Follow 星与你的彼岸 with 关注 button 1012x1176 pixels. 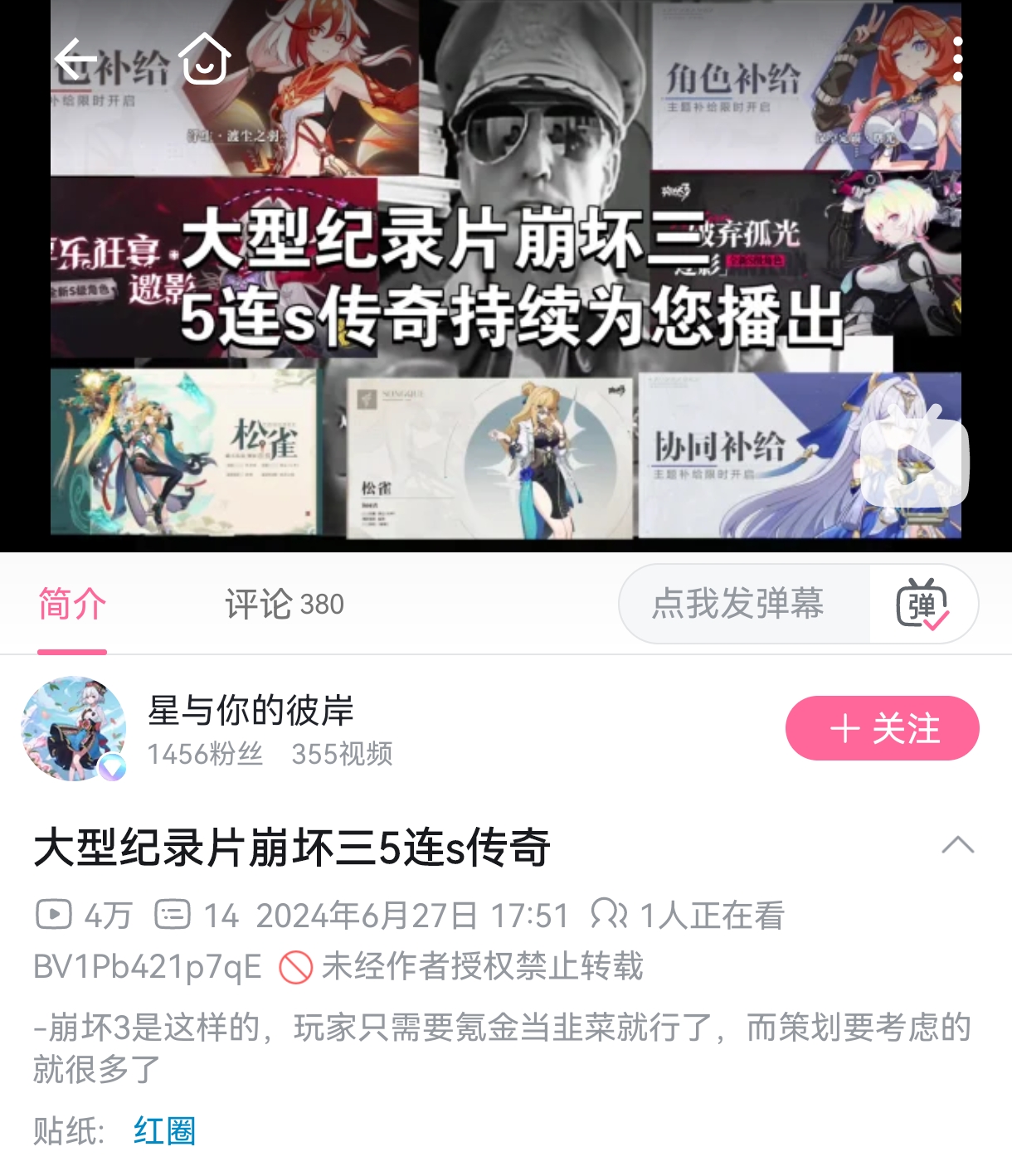click(x=882, y=728)
